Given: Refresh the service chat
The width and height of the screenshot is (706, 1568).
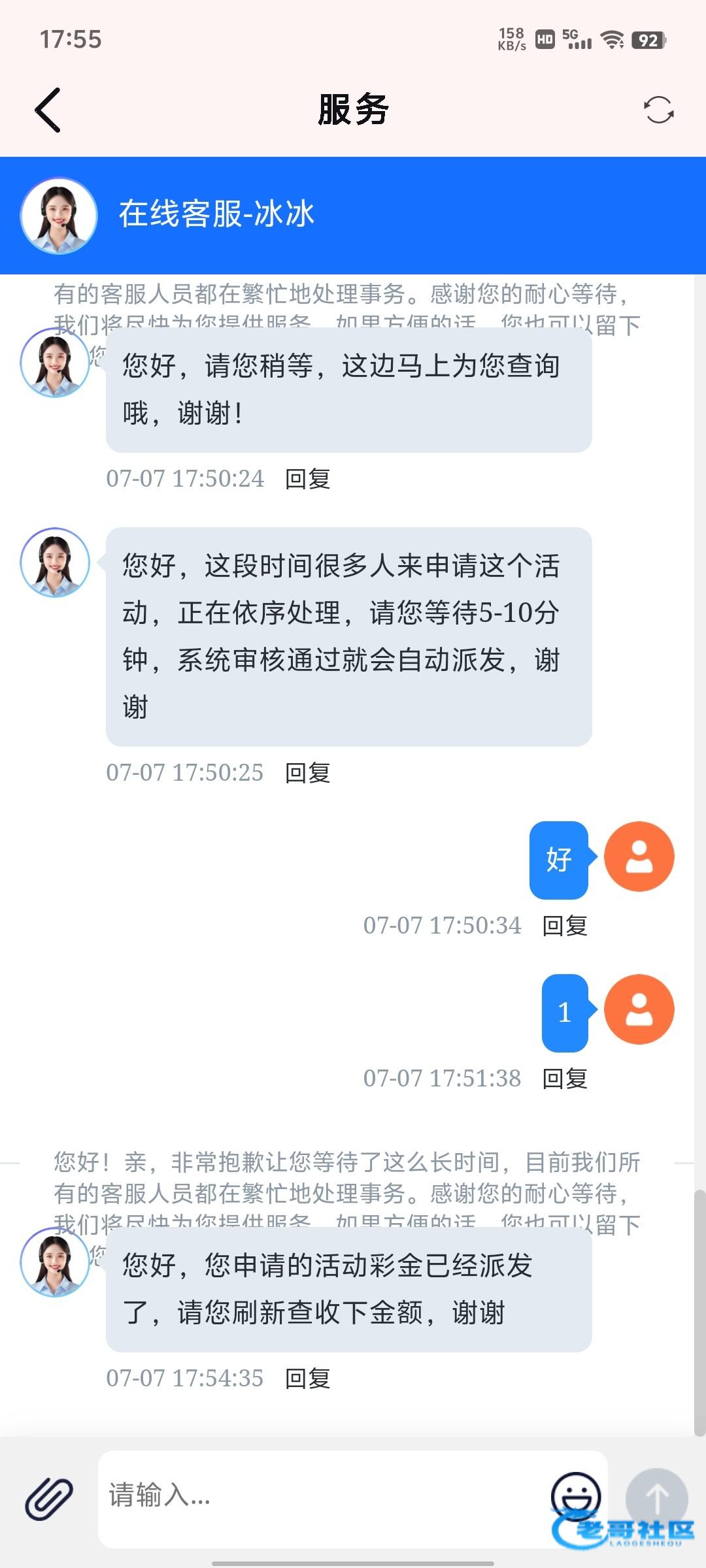Looking at the screenshot, I should click(x=658, y=110).
